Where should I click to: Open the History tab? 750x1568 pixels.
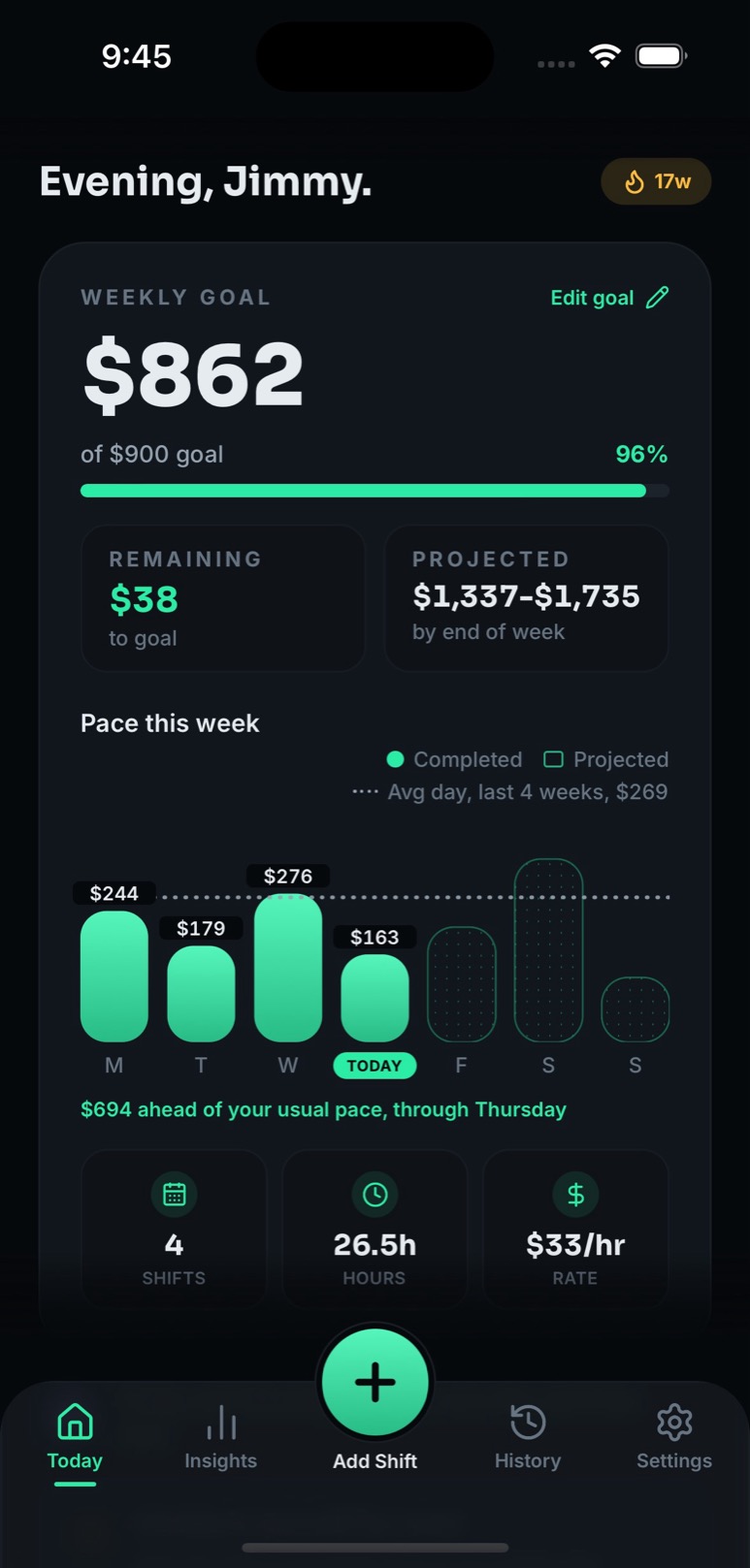(x=528, y=1438)
